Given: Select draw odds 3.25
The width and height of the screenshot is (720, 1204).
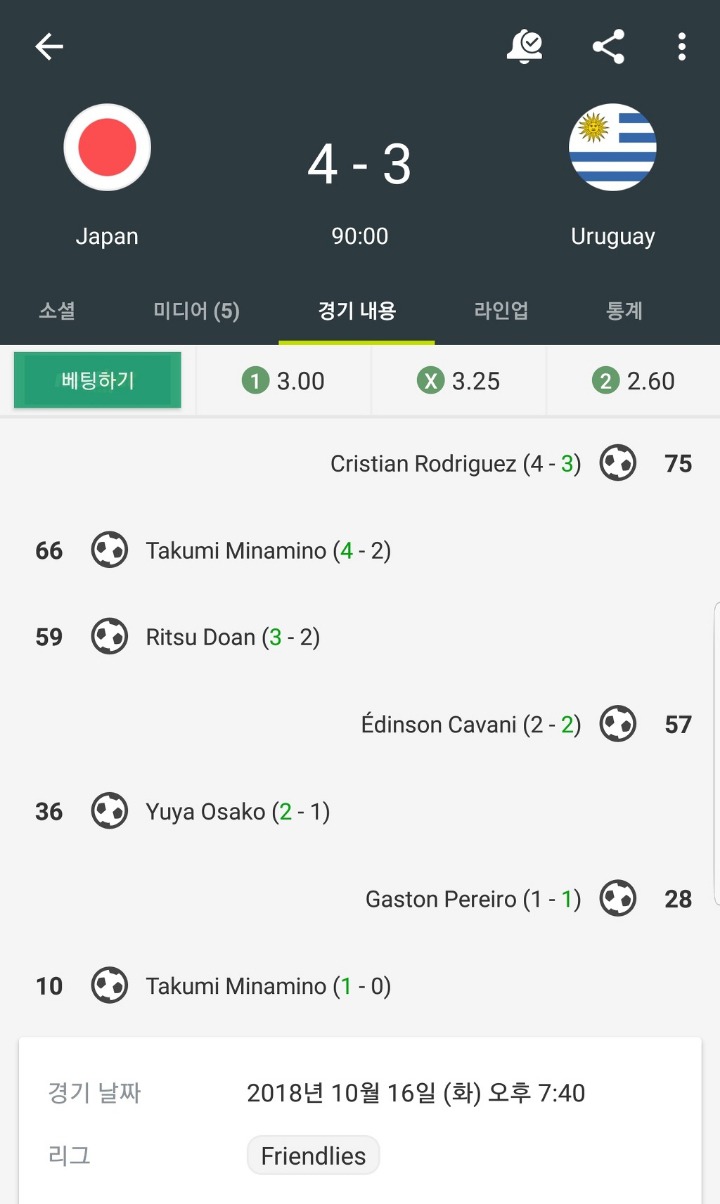Looking at the screenshot, I should 459,381.
